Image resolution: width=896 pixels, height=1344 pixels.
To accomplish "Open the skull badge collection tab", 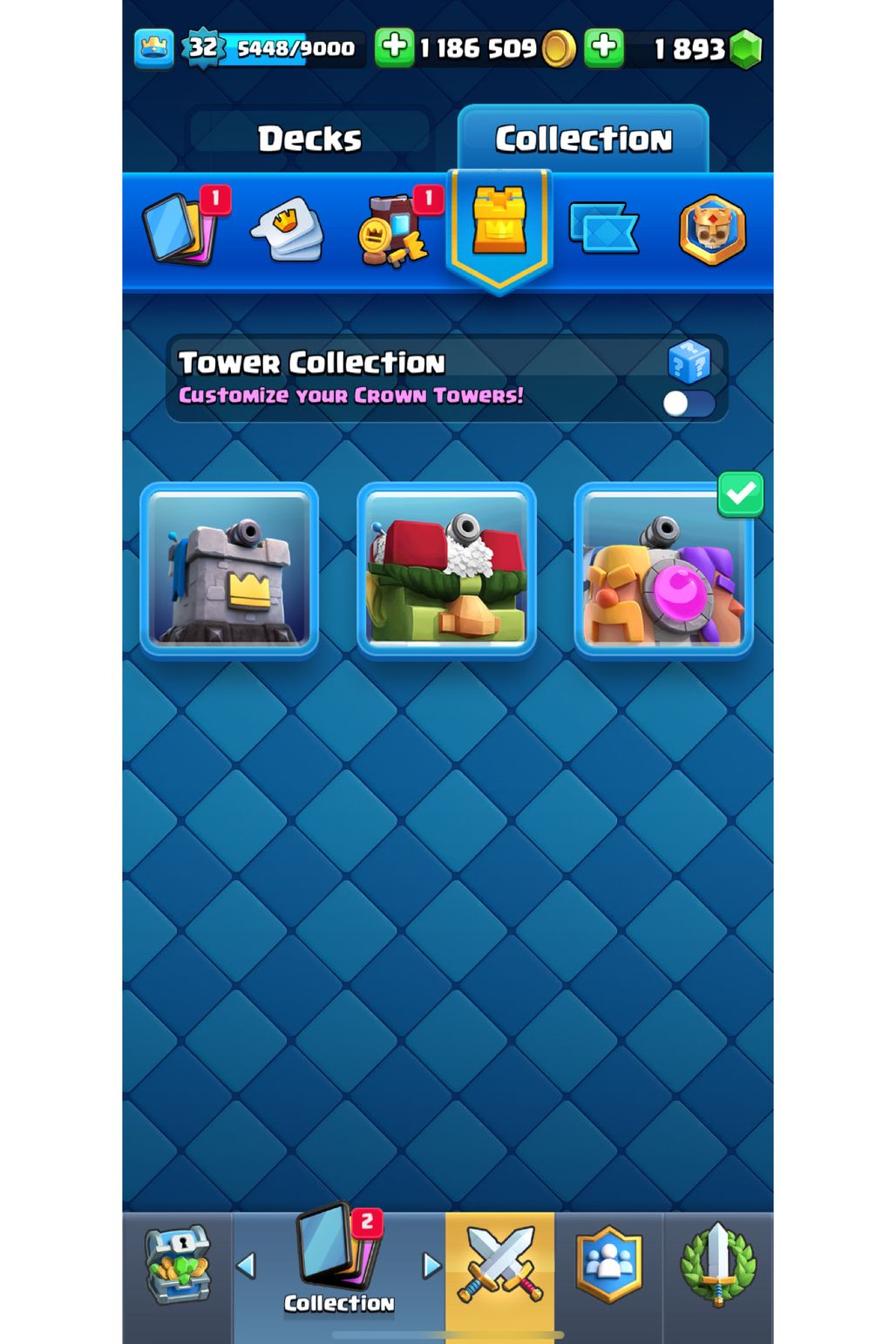I will pyautogui.click(x=712, y=230).
